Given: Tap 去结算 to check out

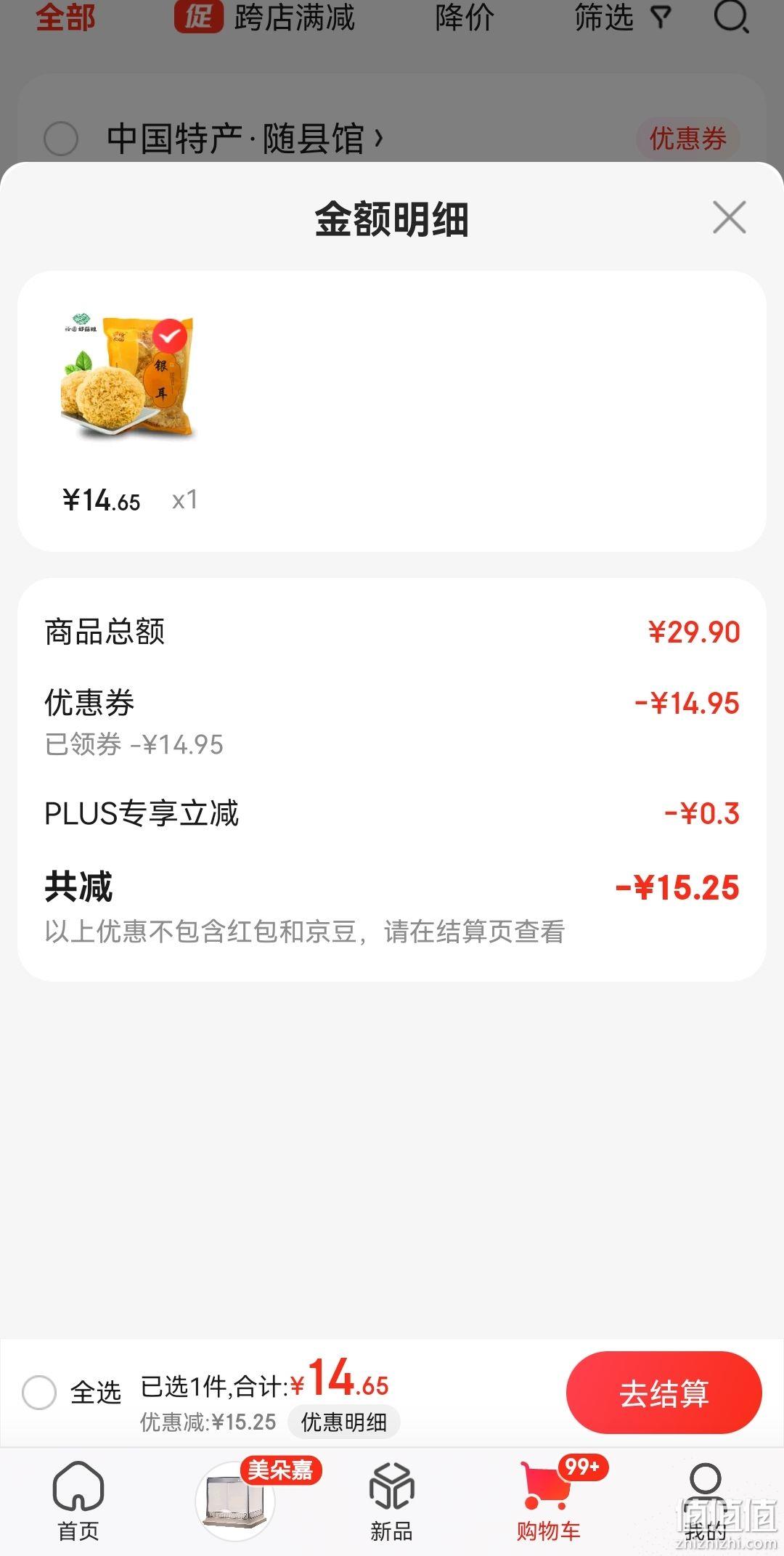Looking at the screenshot, I should (x=663, y=1393).
